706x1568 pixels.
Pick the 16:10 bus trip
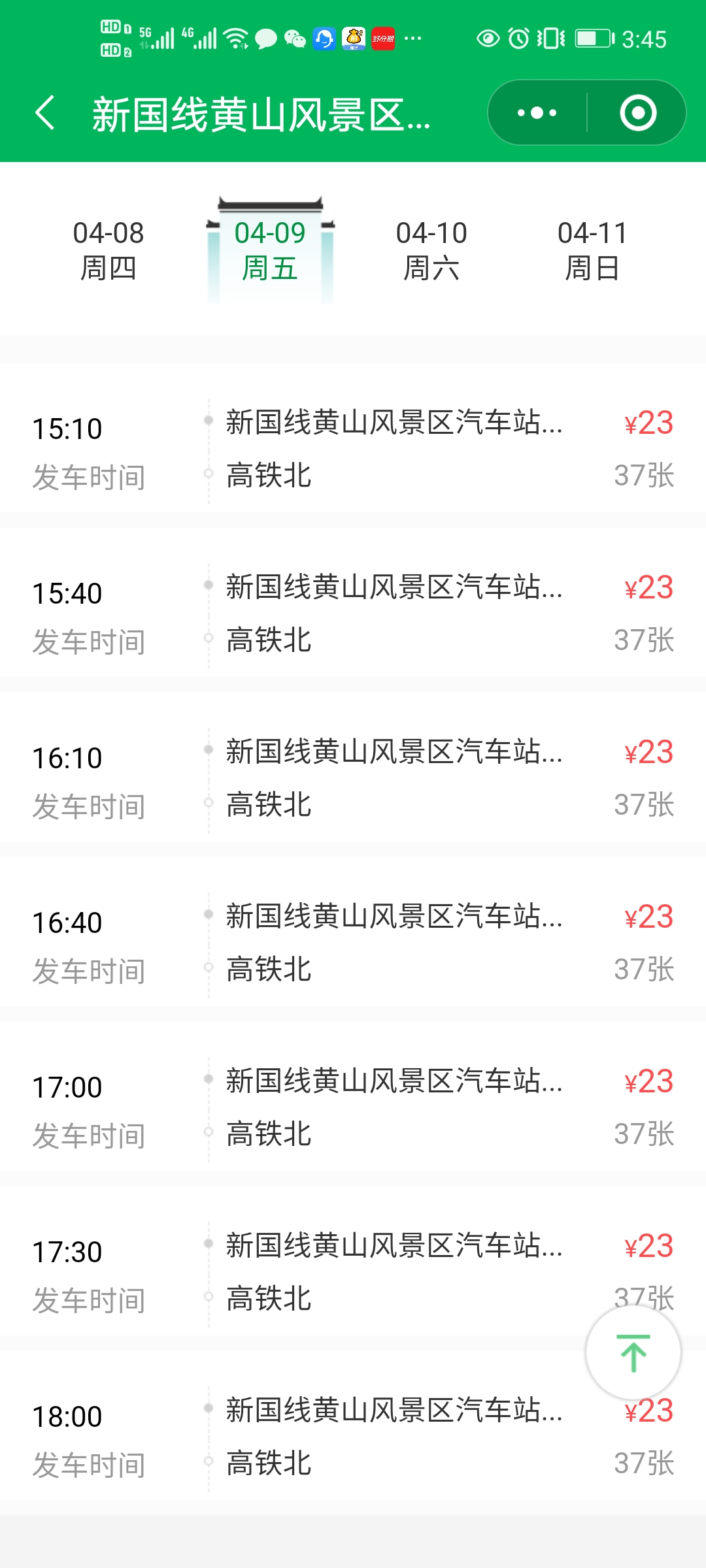click(353, 779)
